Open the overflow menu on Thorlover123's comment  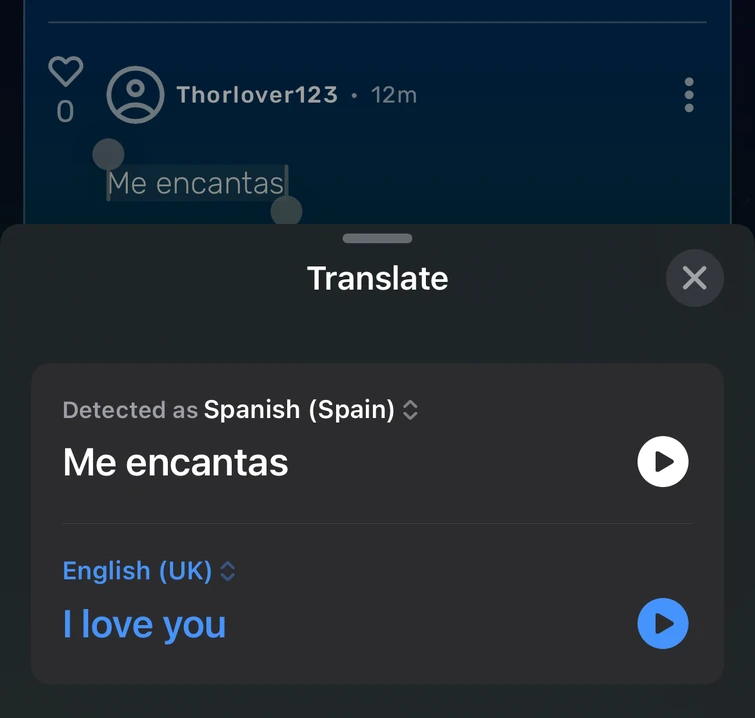point(689,95)
